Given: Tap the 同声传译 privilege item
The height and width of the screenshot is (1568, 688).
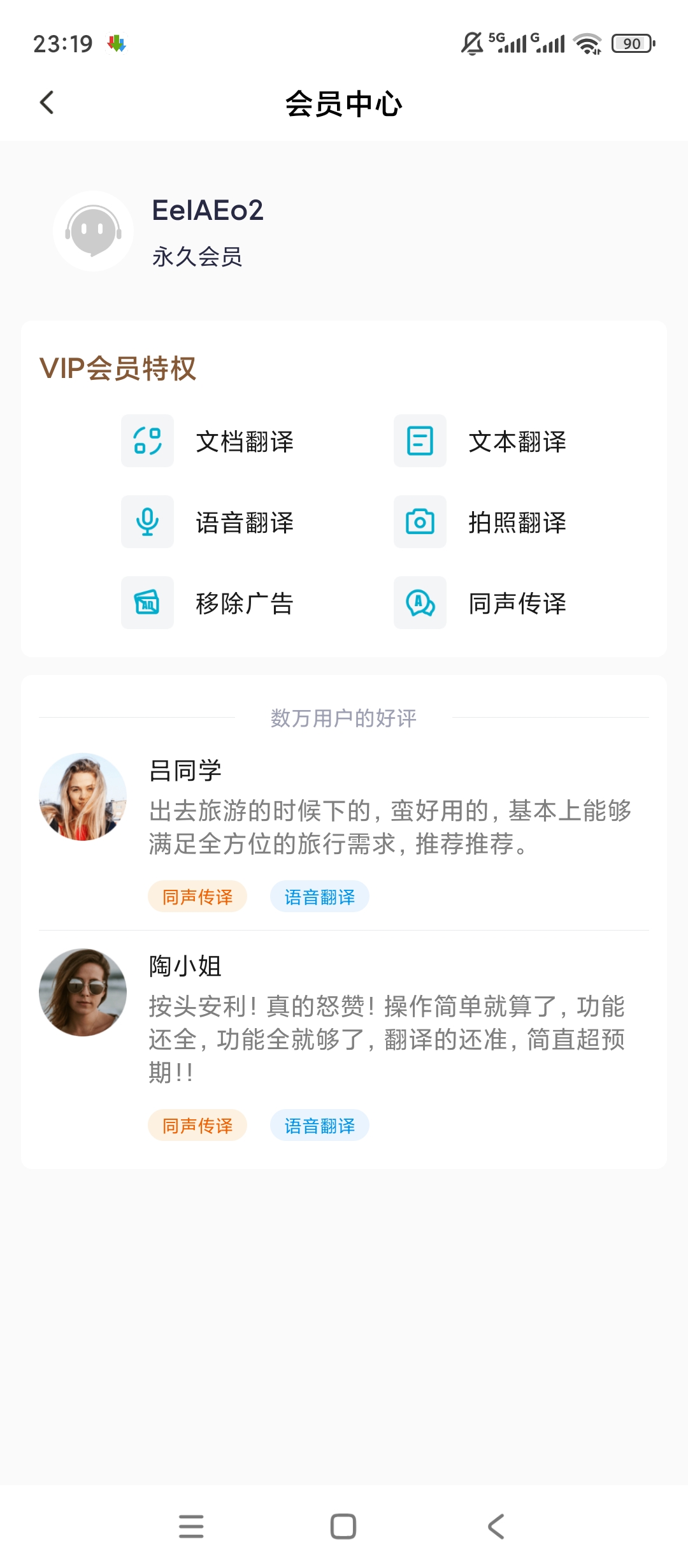Looking at the screenshot, I should coord(480,603).
